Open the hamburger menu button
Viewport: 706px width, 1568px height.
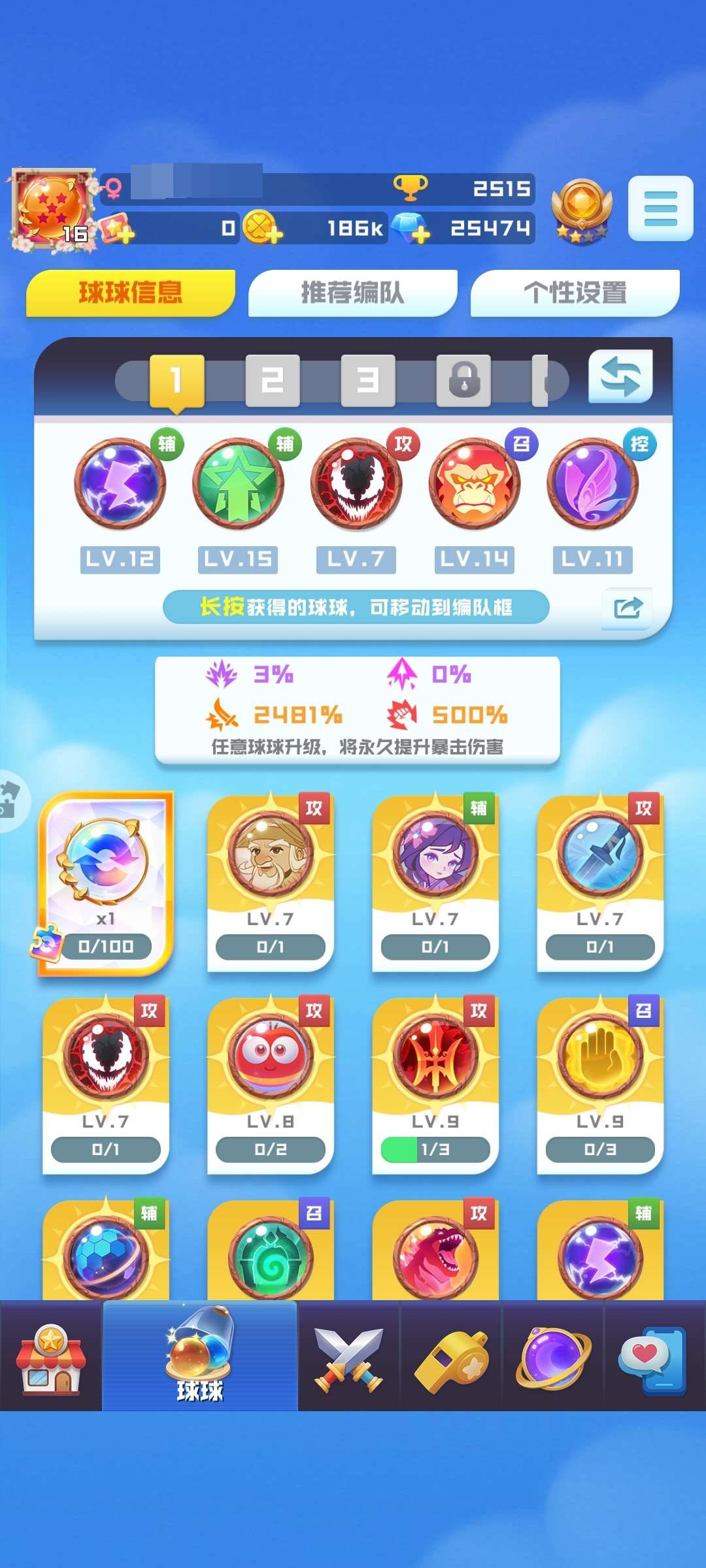tap(660, 208)
